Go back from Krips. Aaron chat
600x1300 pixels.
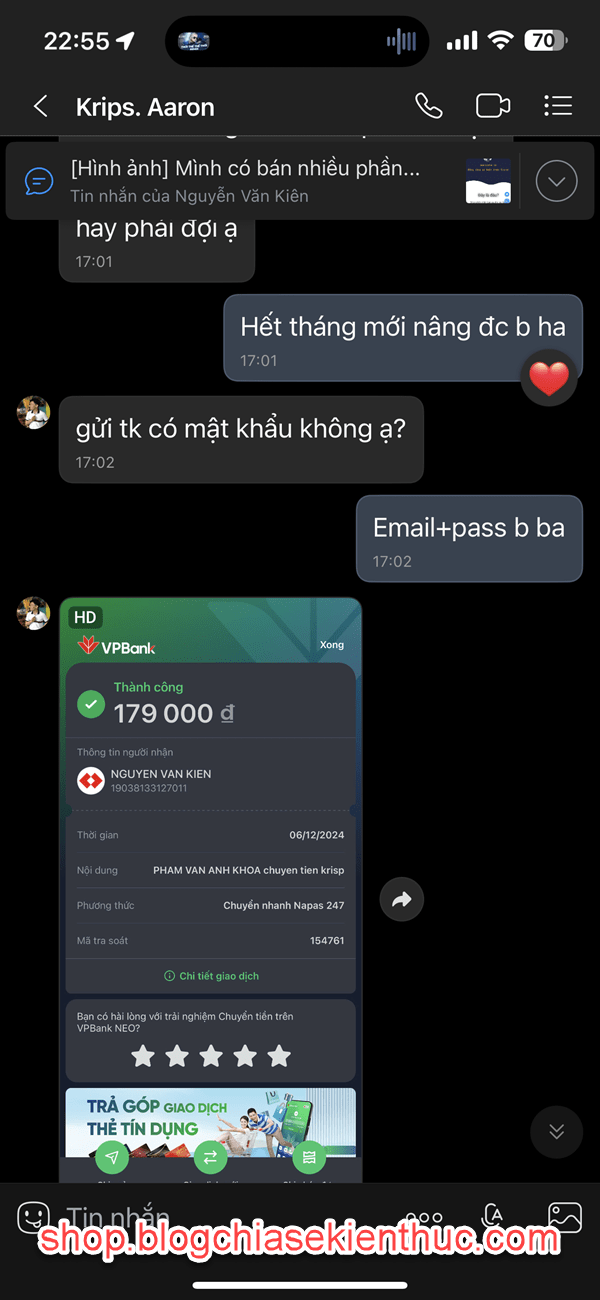(x=40, y=106)
